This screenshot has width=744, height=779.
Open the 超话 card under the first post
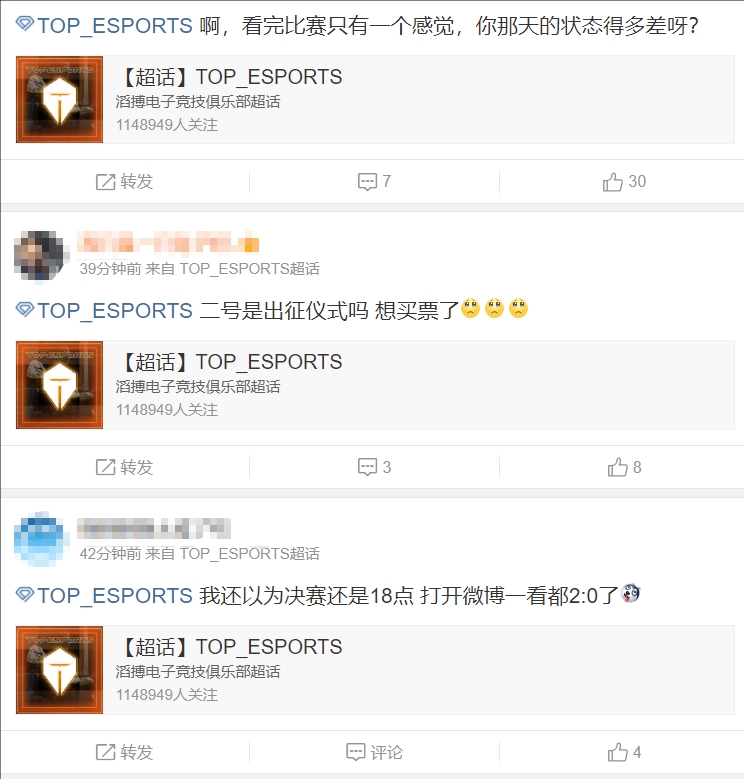point(375,100)
